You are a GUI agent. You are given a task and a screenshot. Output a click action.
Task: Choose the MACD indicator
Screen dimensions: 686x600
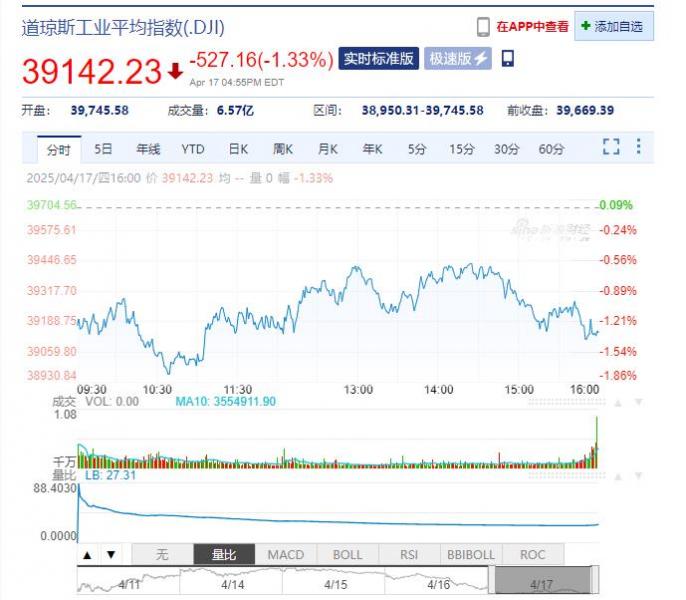[x=285, y=554]
